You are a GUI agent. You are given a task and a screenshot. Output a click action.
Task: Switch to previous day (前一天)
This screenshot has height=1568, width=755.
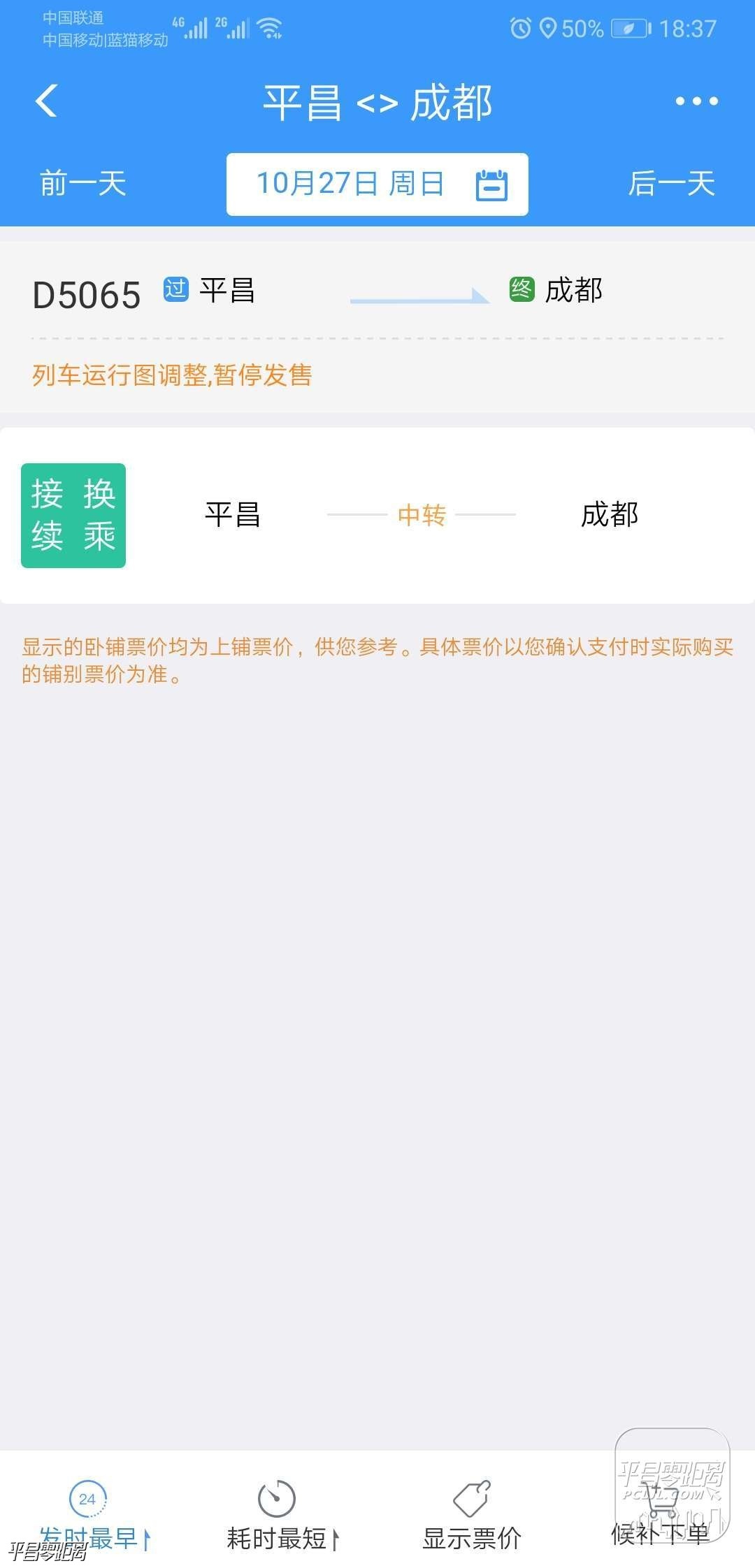(82, 184)
